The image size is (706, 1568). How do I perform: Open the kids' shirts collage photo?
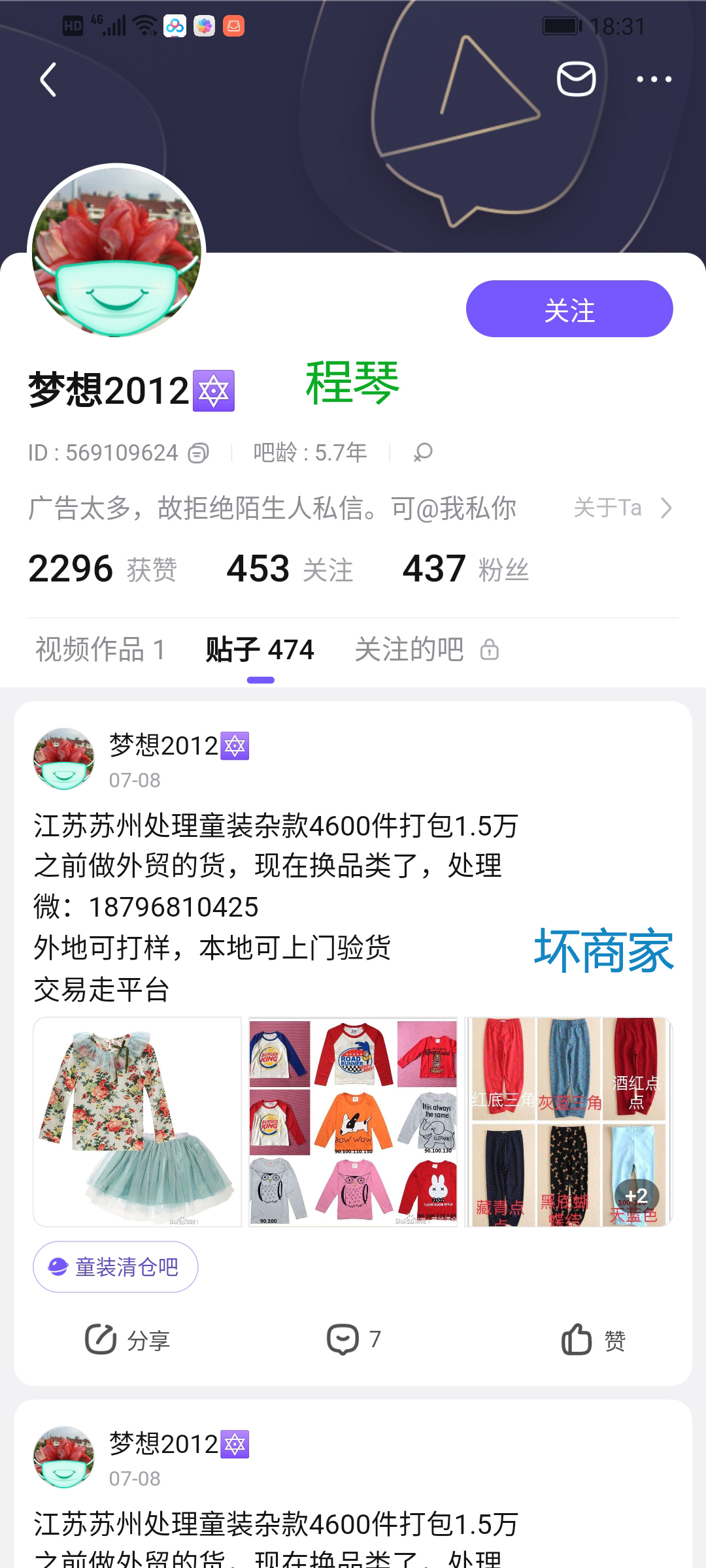click(x=353, y=1121)
